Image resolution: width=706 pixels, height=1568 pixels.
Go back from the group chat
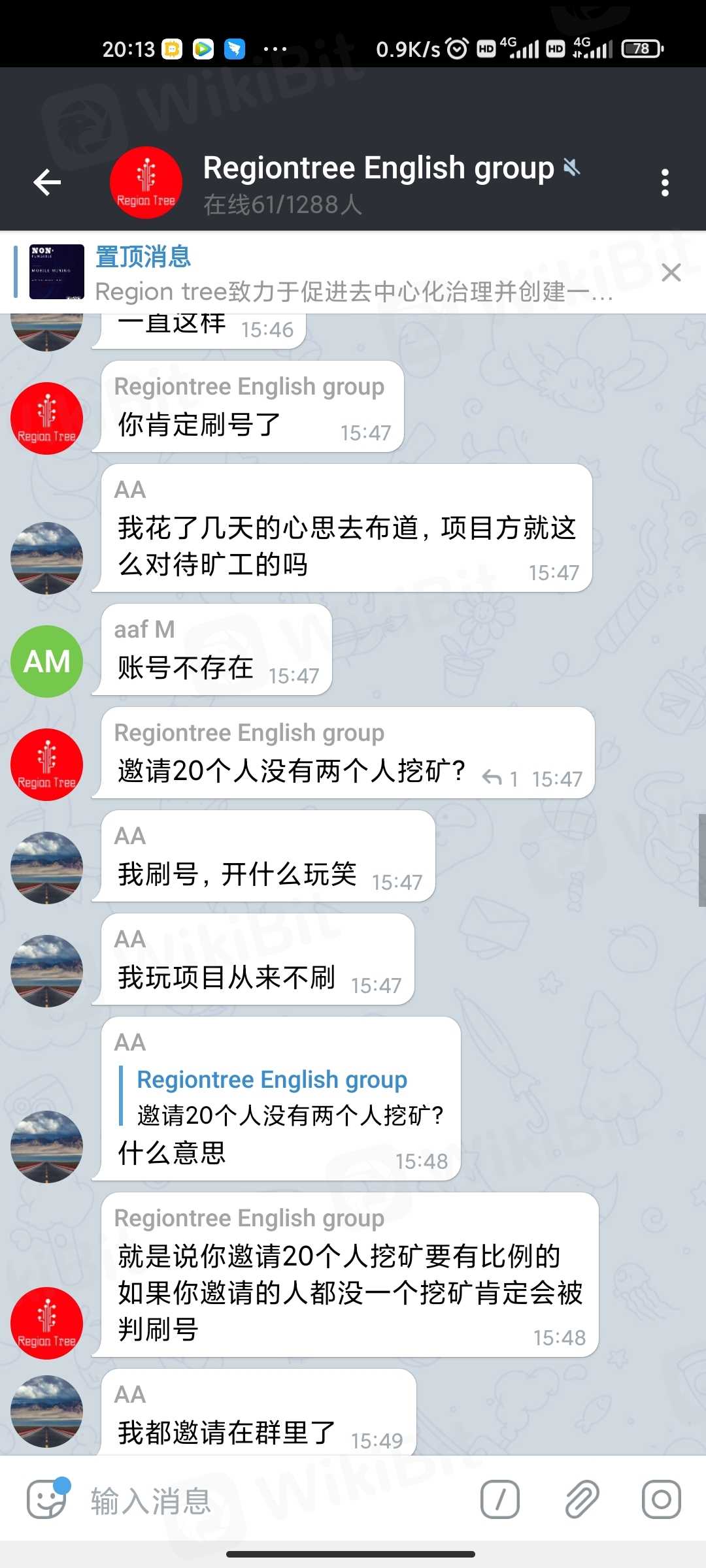click(x=47, y=182)
